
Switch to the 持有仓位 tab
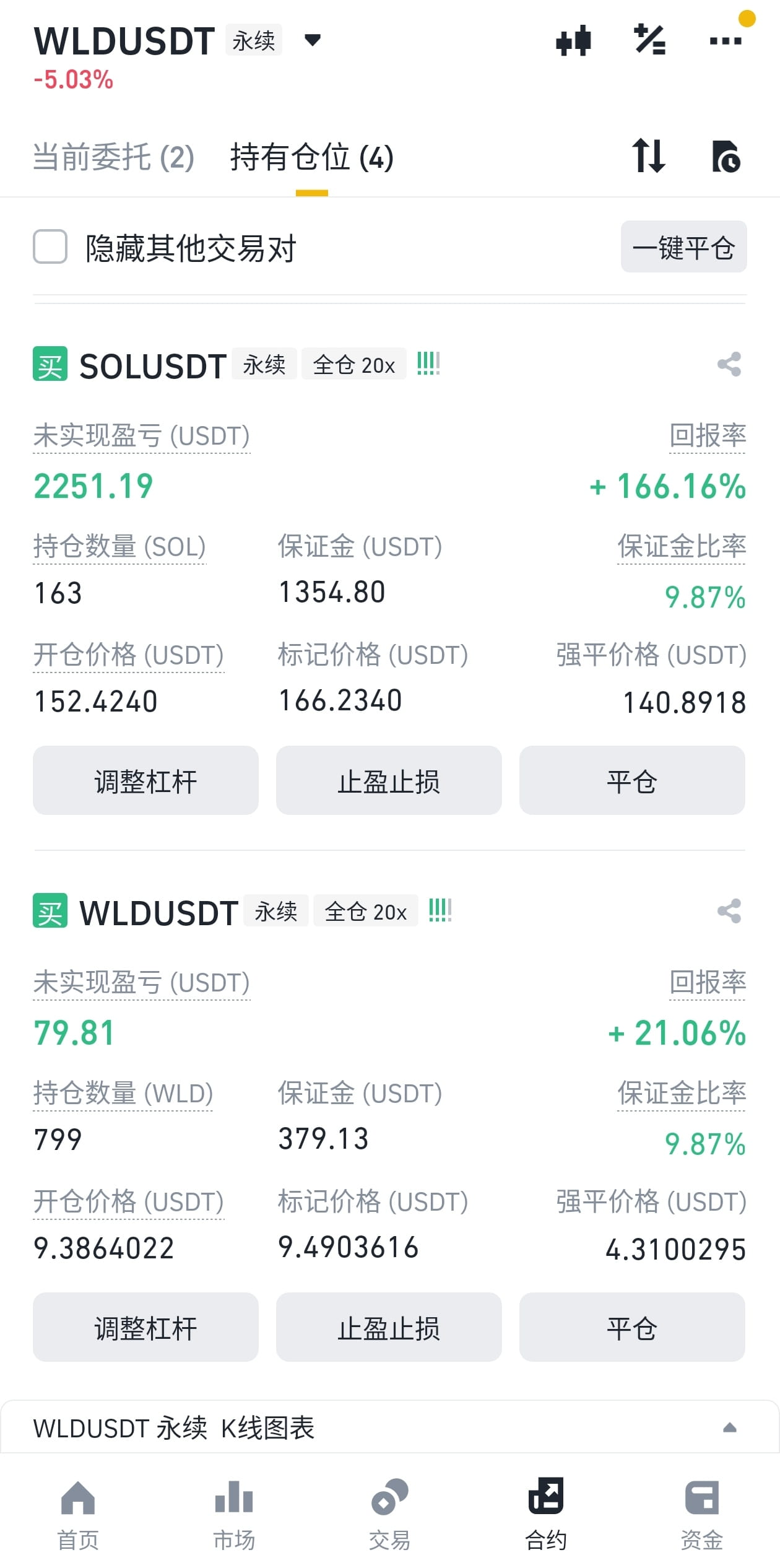(312, 157)
